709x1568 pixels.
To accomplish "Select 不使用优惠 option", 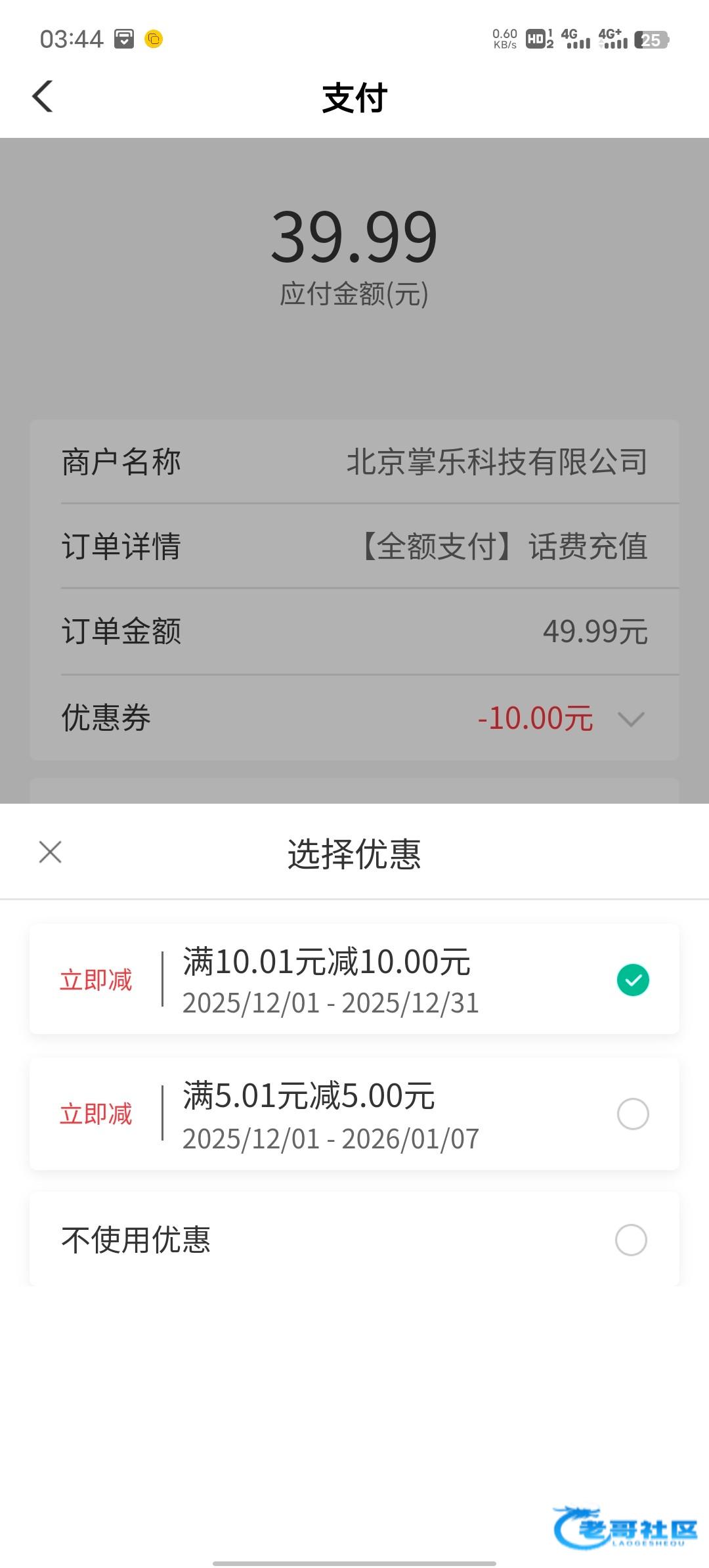I will (x=630, y=1240).
